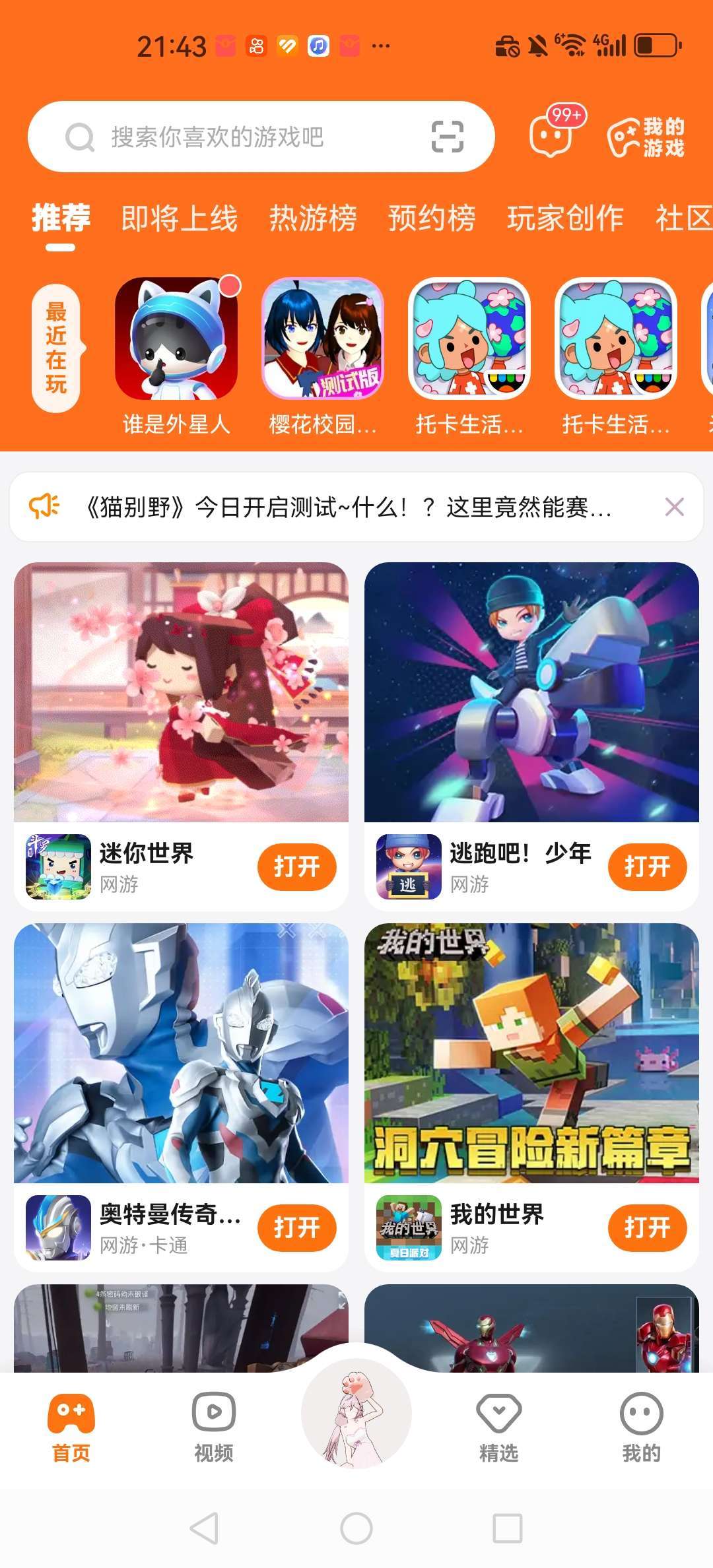Open the 我的 profile tab
713x1568 pixels.
pyautogui.click(x=641, y=1427)
